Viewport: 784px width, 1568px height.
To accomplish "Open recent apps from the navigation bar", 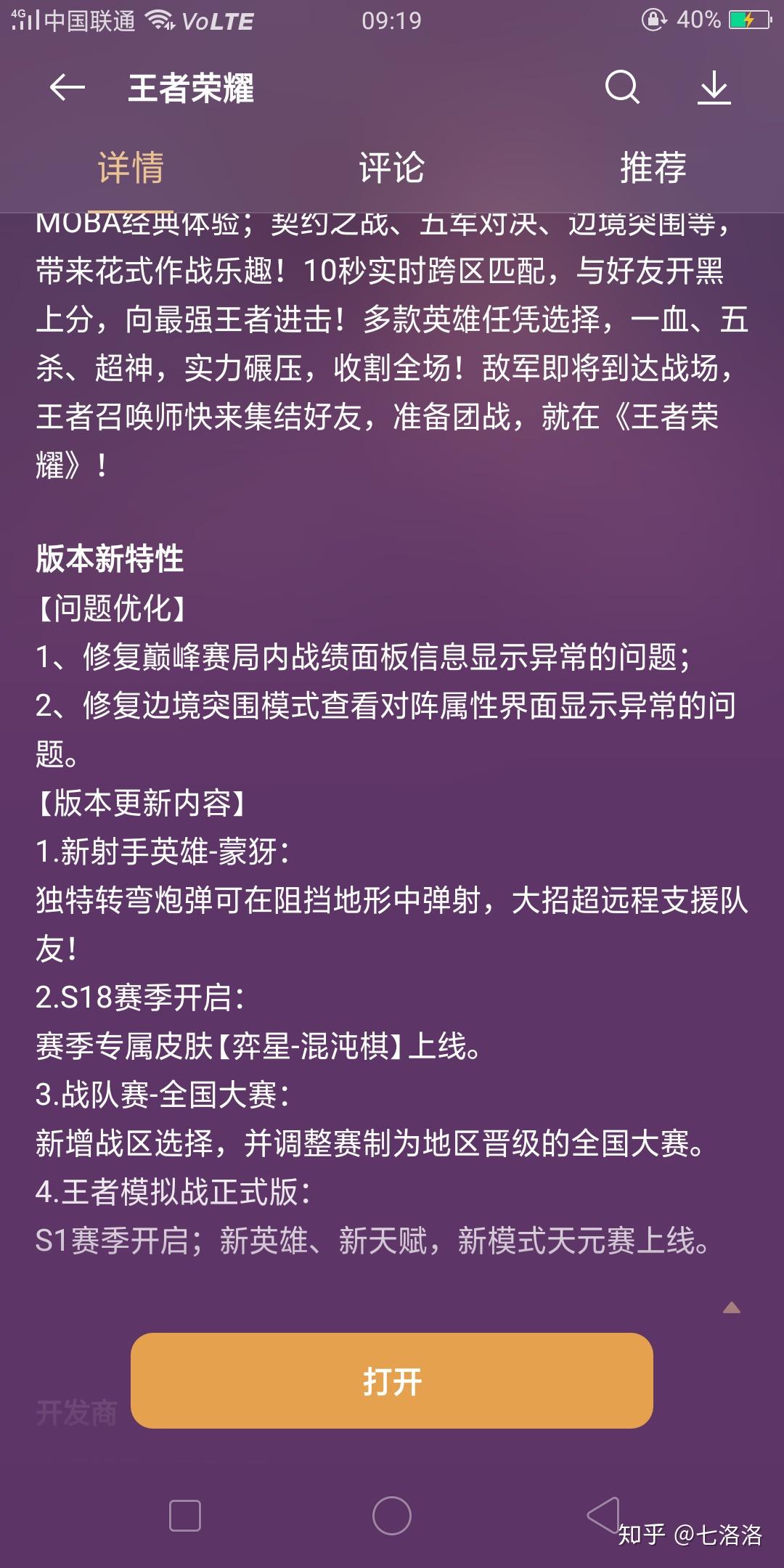I will click(x=184, y=1516).
